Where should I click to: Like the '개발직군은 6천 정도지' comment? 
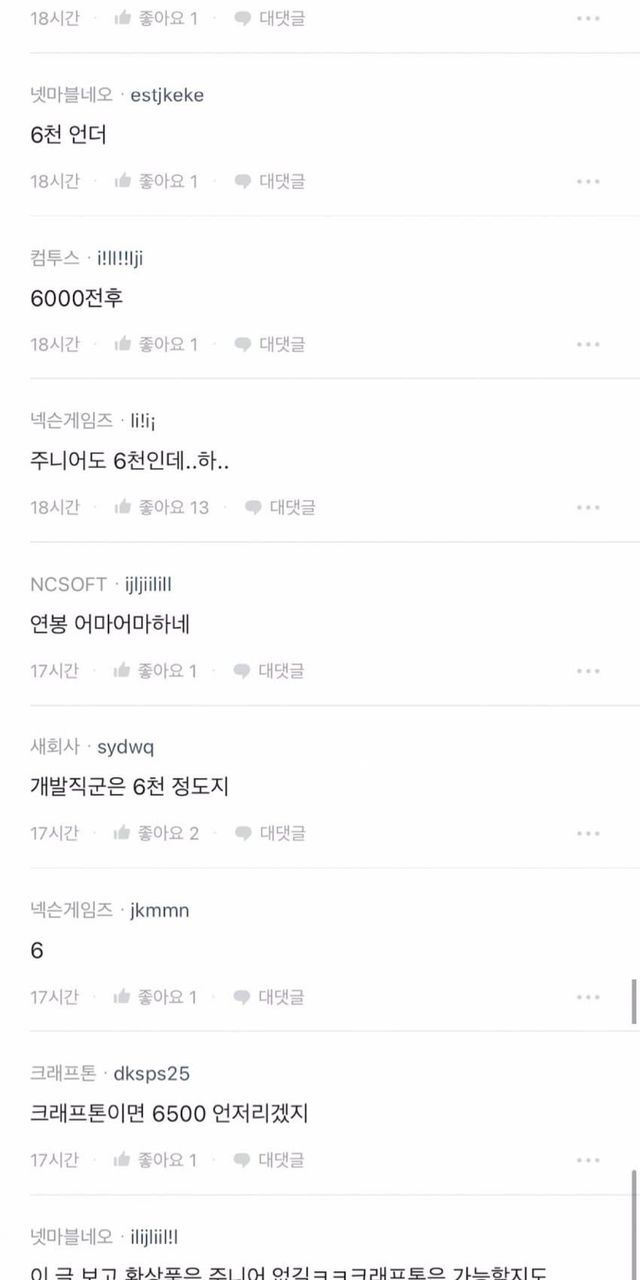[x=156, y=833]
